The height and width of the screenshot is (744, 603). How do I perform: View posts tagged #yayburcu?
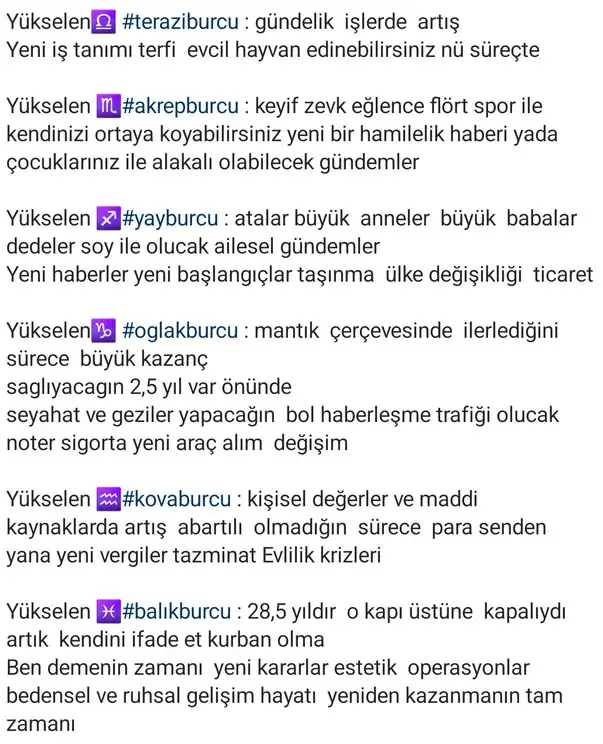click(x=170, y=219)
